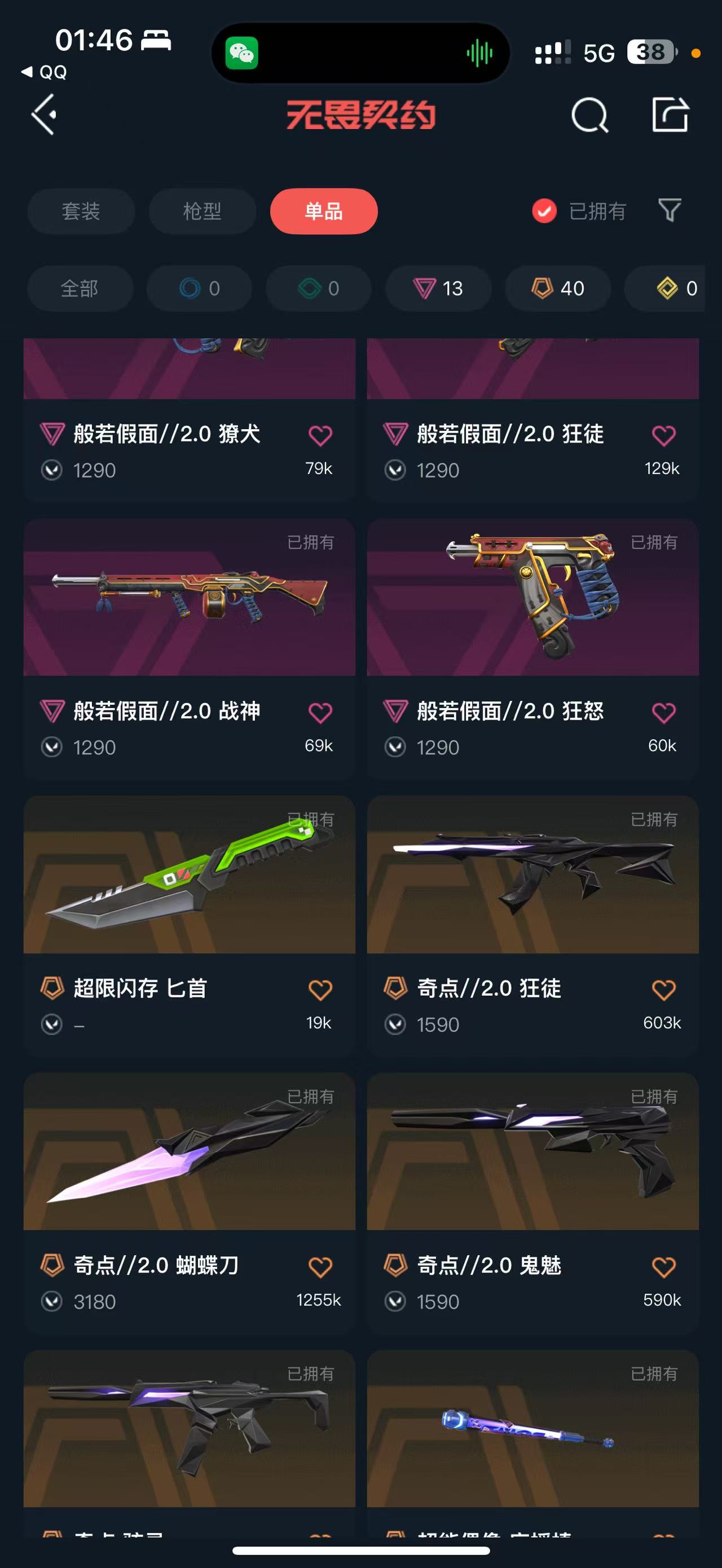Open the funnel filter icon

pos(670,211)
